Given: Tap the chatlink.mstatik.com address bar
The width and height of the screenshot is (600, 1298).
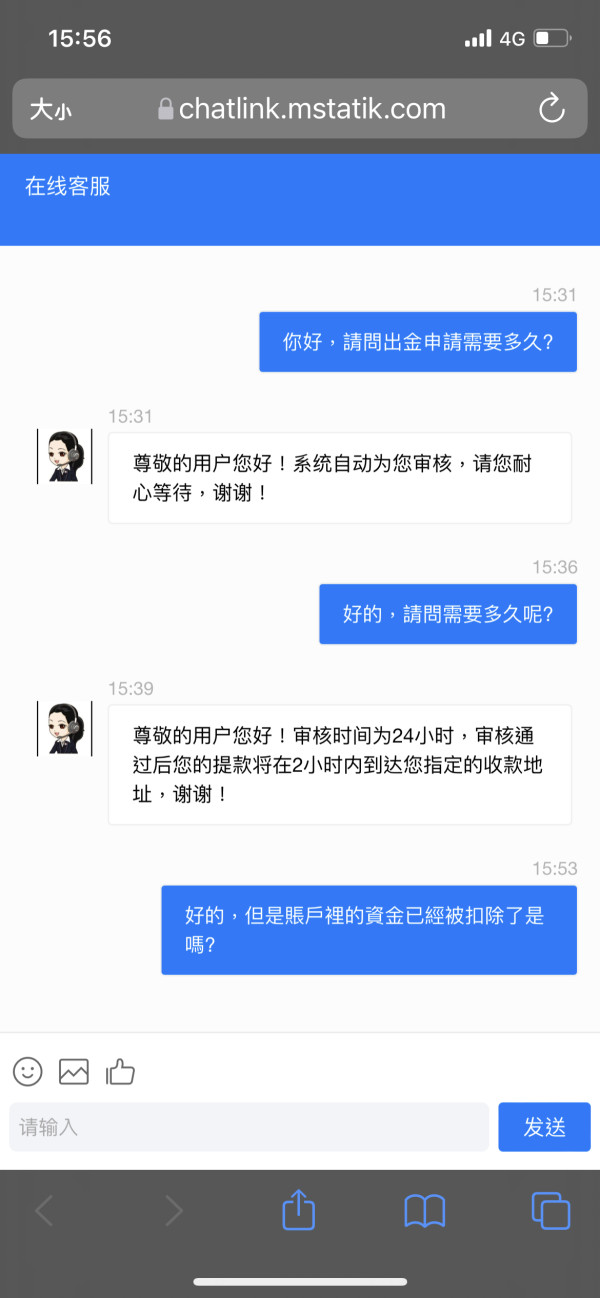Looking at the screenshot, I should pos(300,109).
